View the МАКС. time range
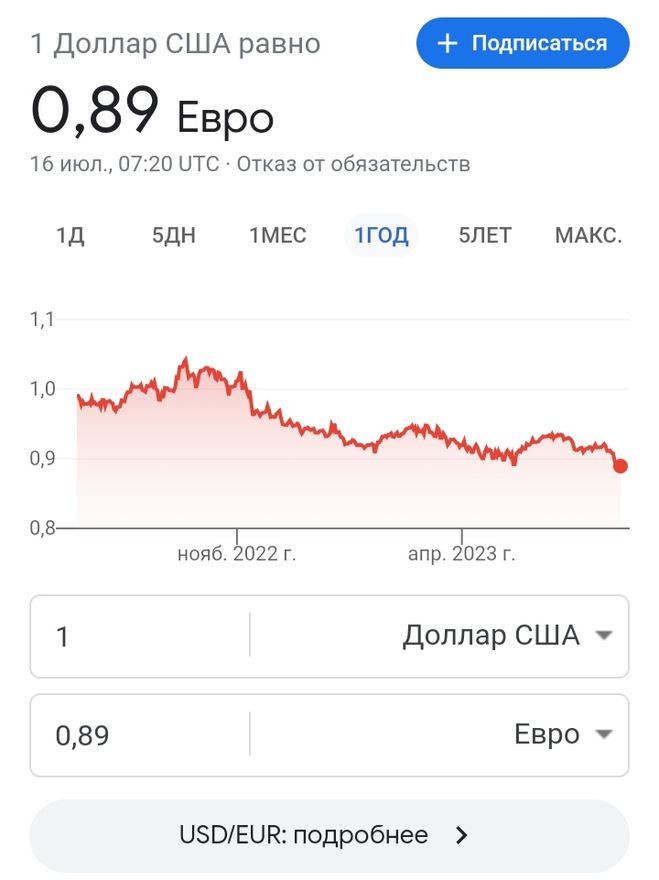 588,236
